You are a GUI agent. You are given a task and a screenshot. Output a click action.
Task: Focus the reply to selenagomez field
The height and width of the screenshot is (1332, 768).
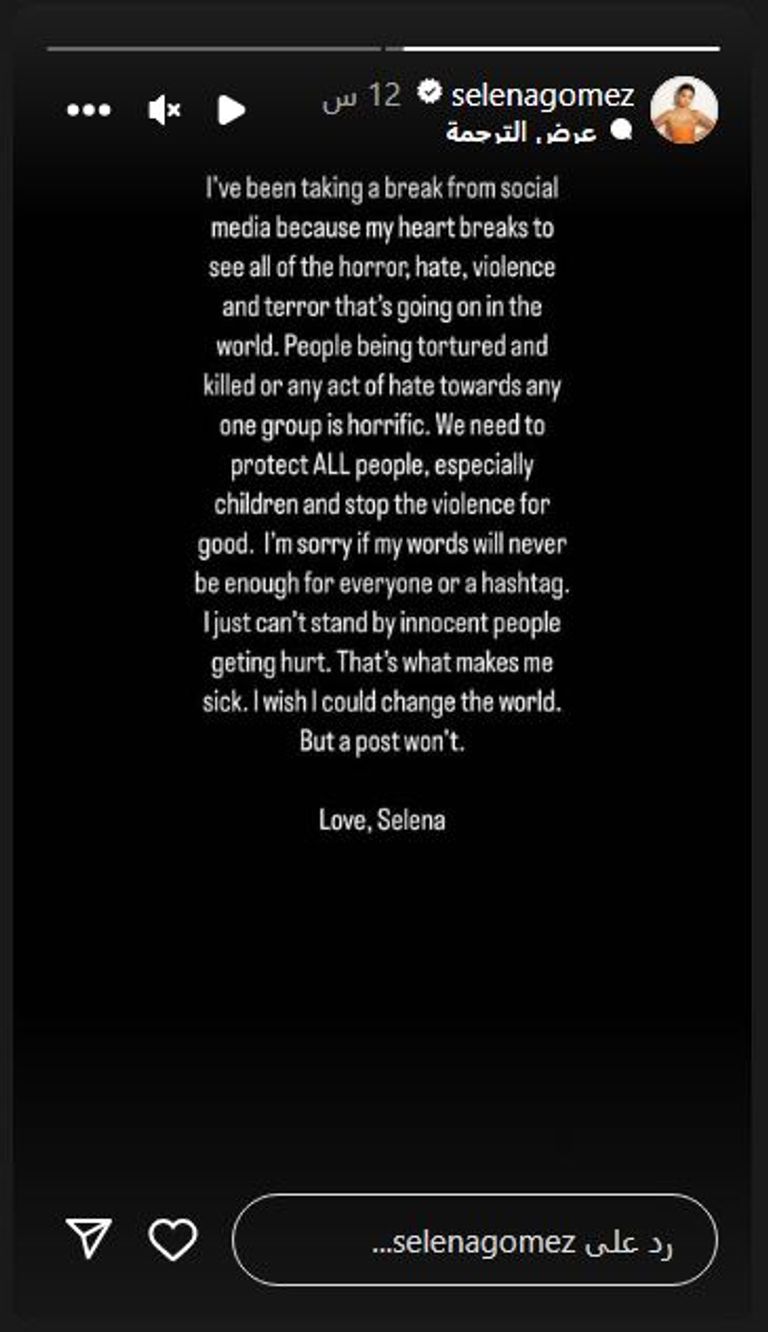pyautogui.click(x=475, y=1240)
